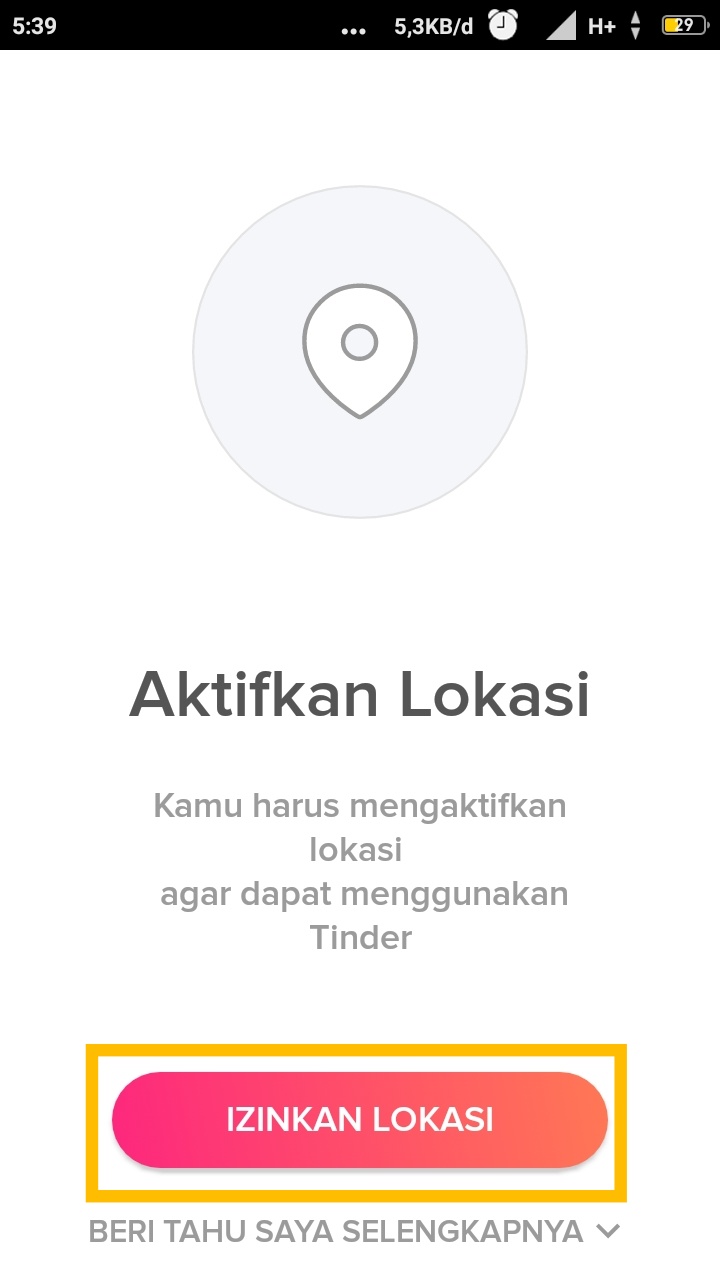The height and width of the screenshot is (1280, 720).
Task: Tap the IZINKAN LOKASI button
Action: pos(359,1119)
